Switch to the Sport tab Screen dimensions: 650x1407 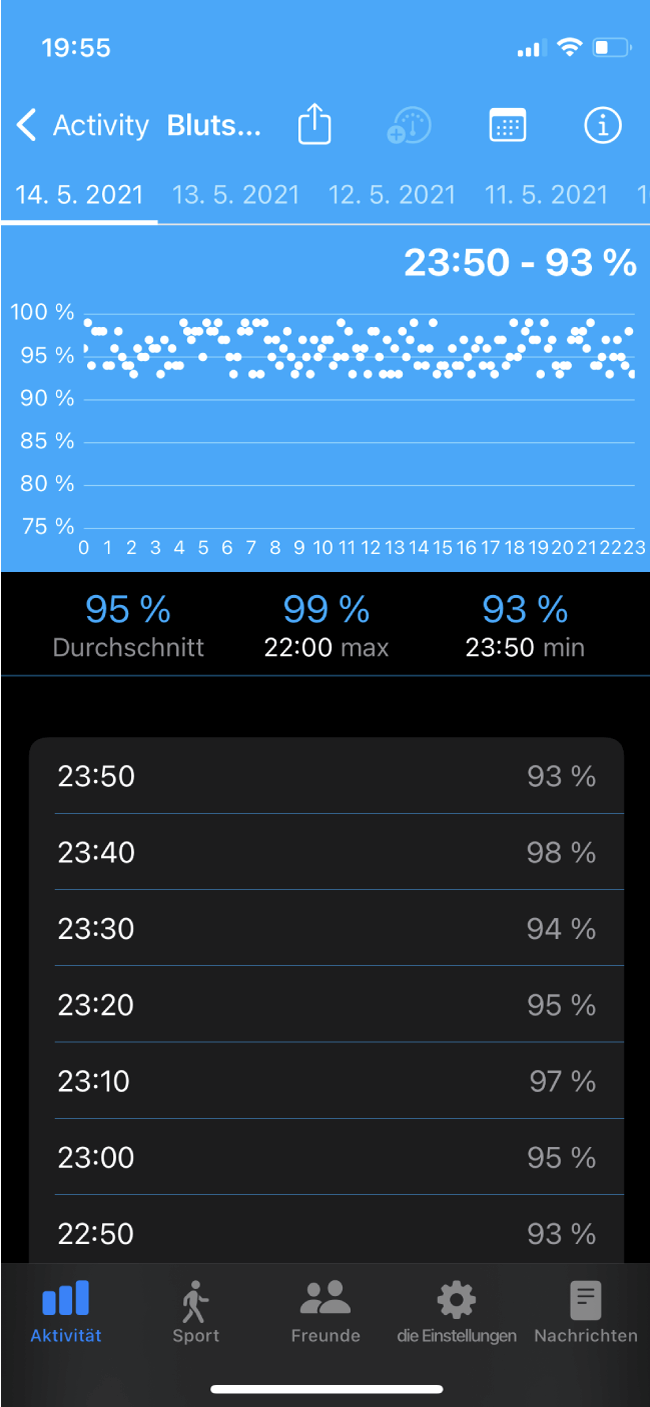(196, 1311)
